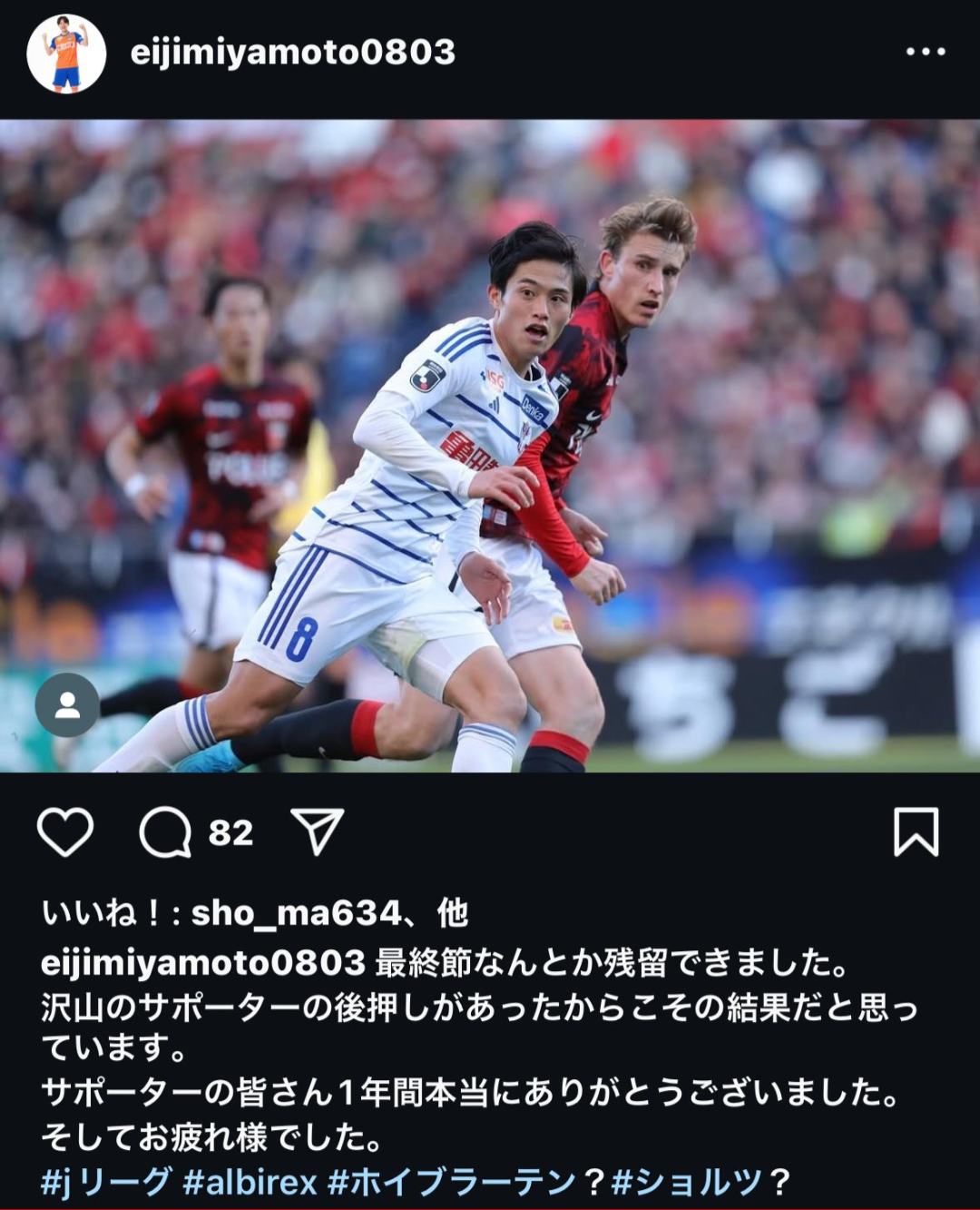Like this post with the heart icon
The height and width of the screenshot is (1210, 980).
(65, 831)
